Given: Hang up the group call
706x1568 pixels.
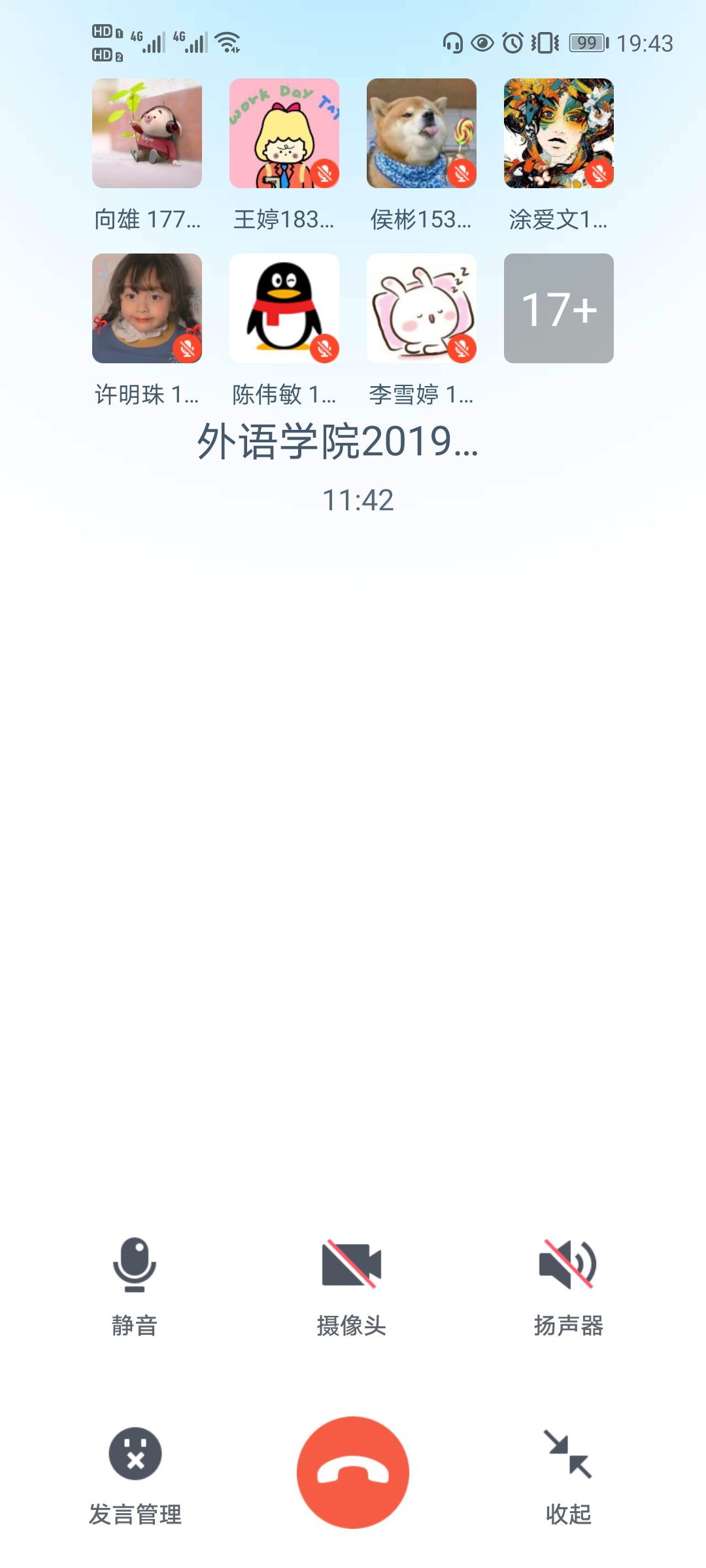Looking at the screenshot, I should tap(353, 1473).
